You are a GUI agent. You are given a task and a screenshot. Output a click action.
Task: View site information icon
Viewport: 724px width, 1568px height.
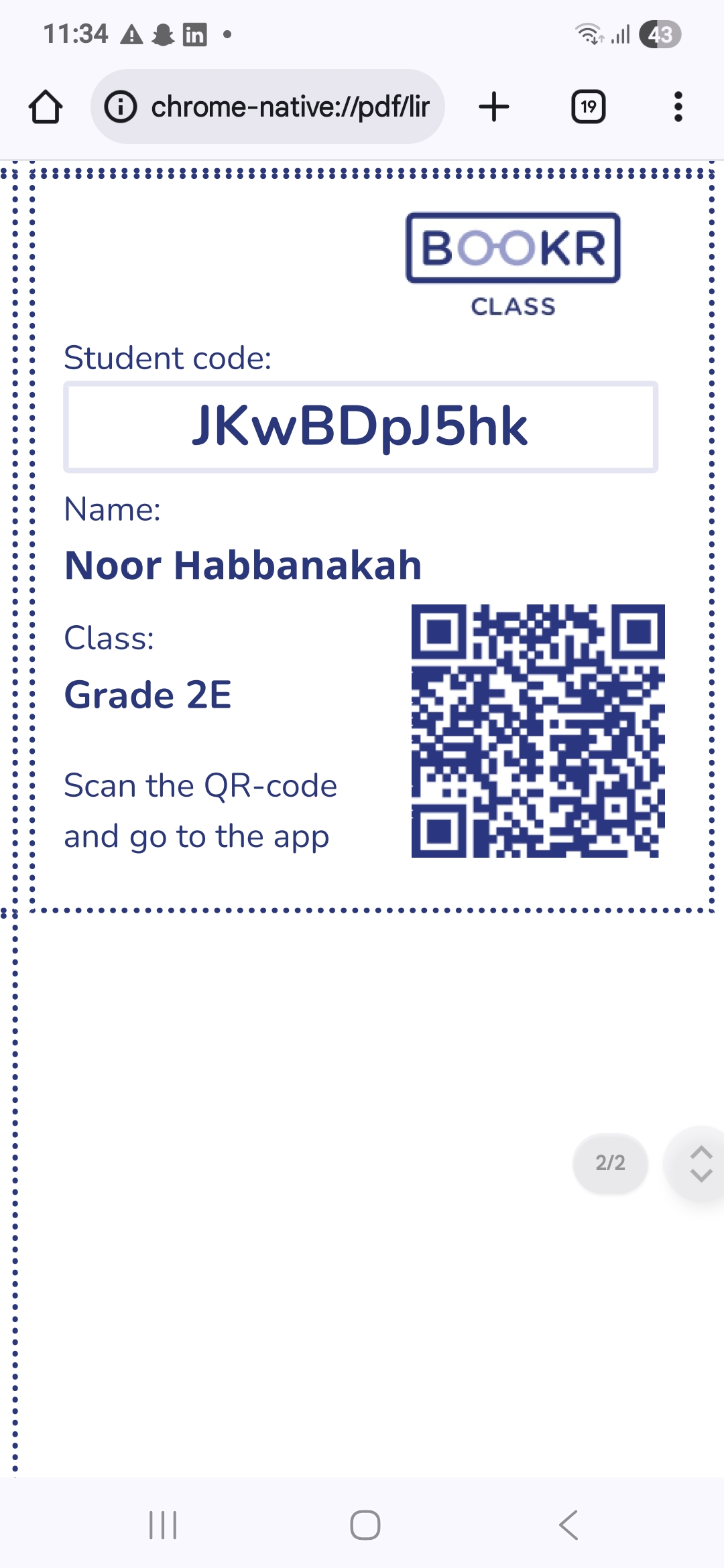[121, 107]
